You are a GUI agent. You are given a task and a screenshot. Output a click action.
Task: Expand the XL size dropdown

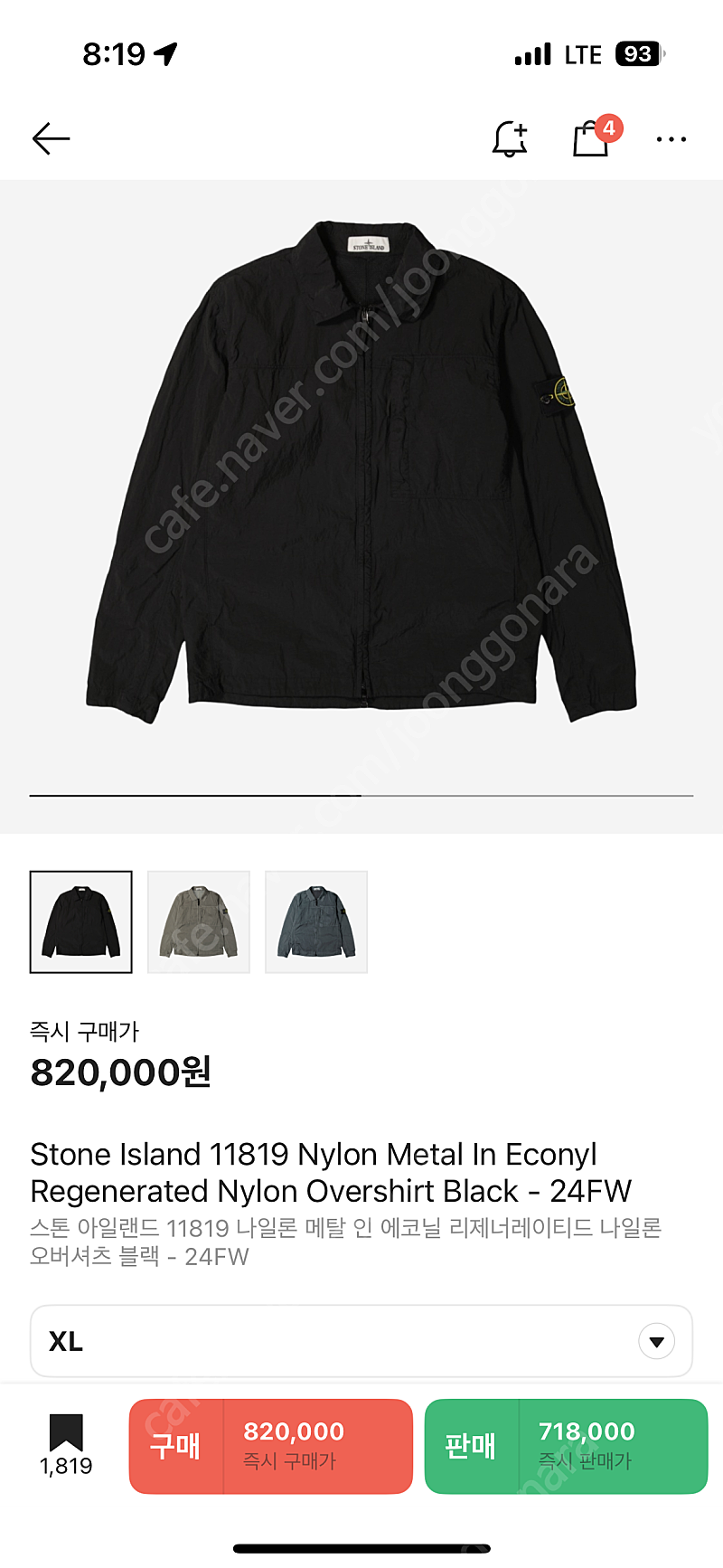361,1341
